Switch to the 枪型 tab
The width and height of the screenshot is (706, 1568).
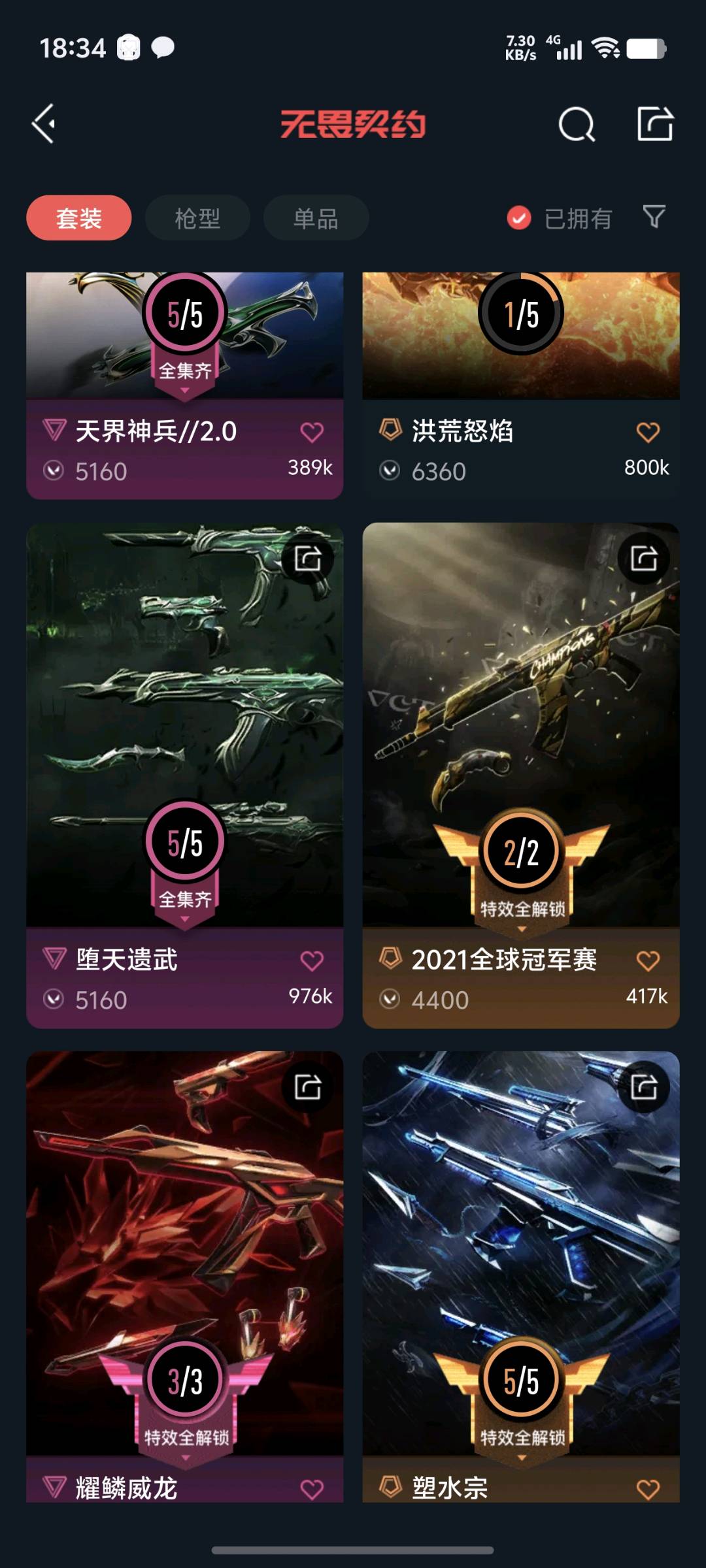[197, 218]
